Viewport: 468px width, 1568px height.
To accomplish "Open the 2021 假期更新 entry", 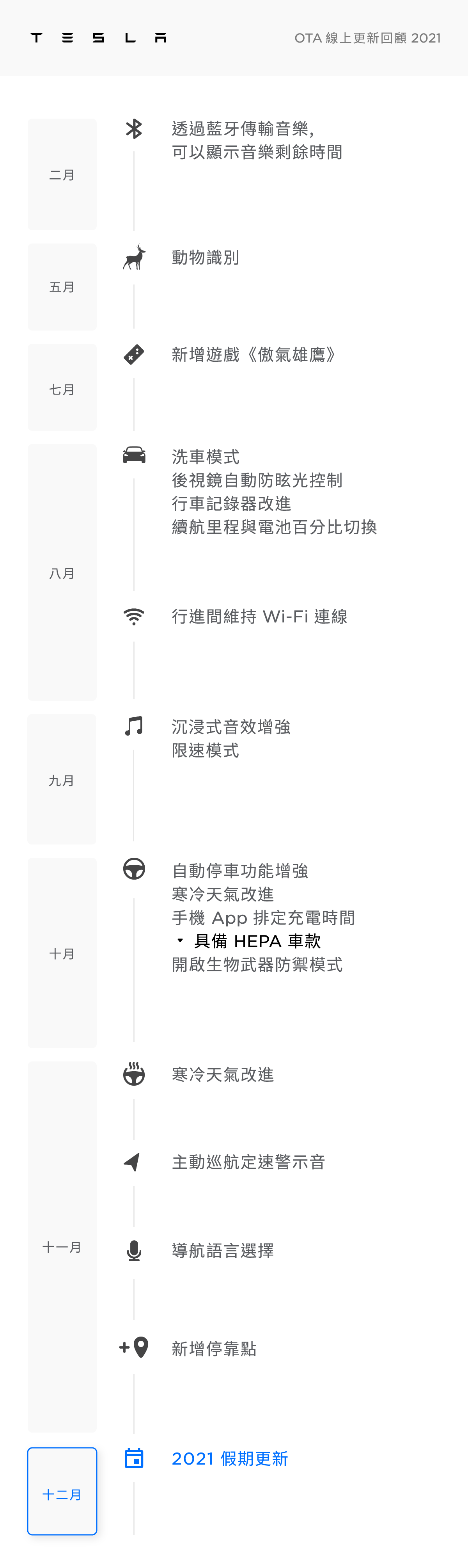I will tap(229, 1458).
